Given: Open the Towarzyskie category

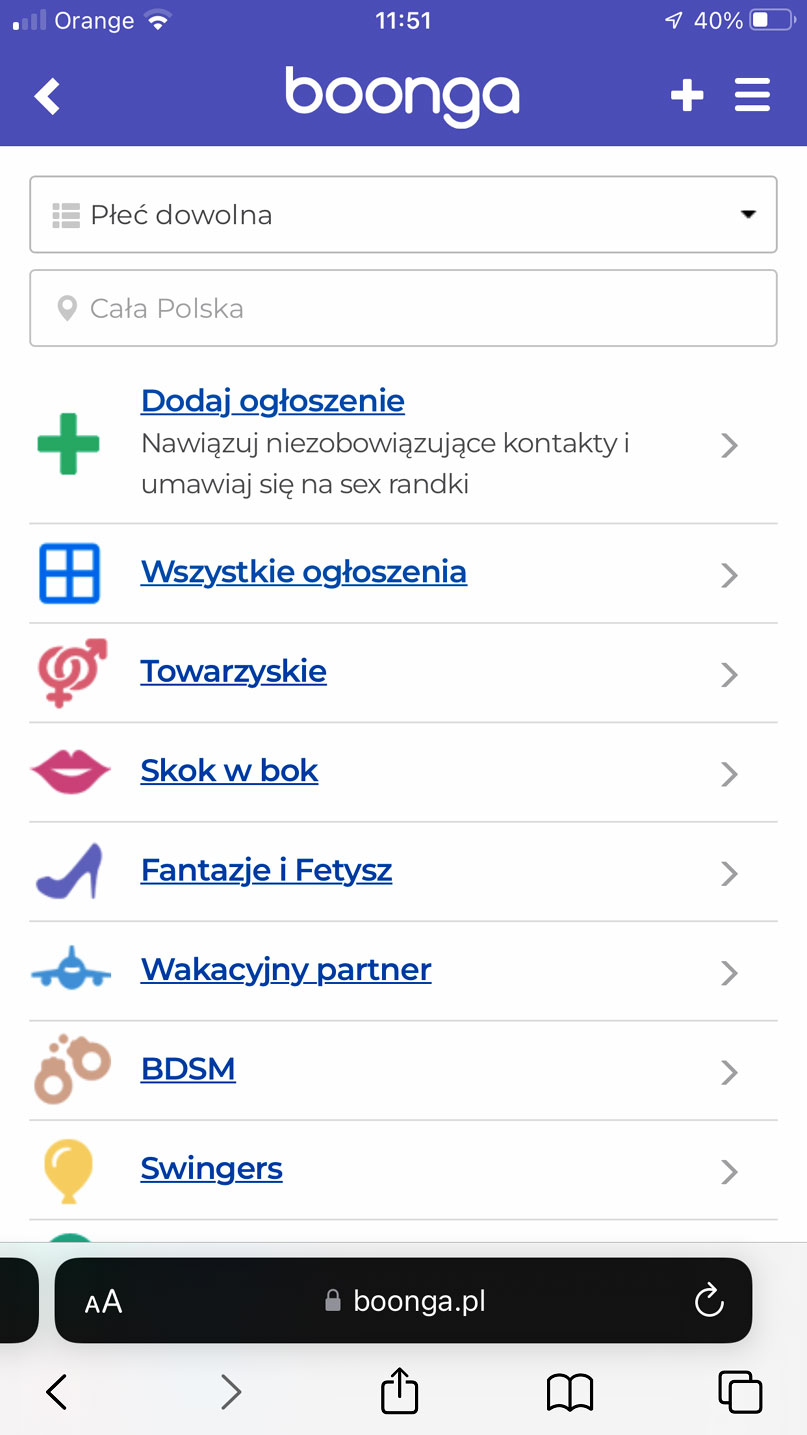Looking at the screenshot, I should pyautogui.click(x=233, y=671).
